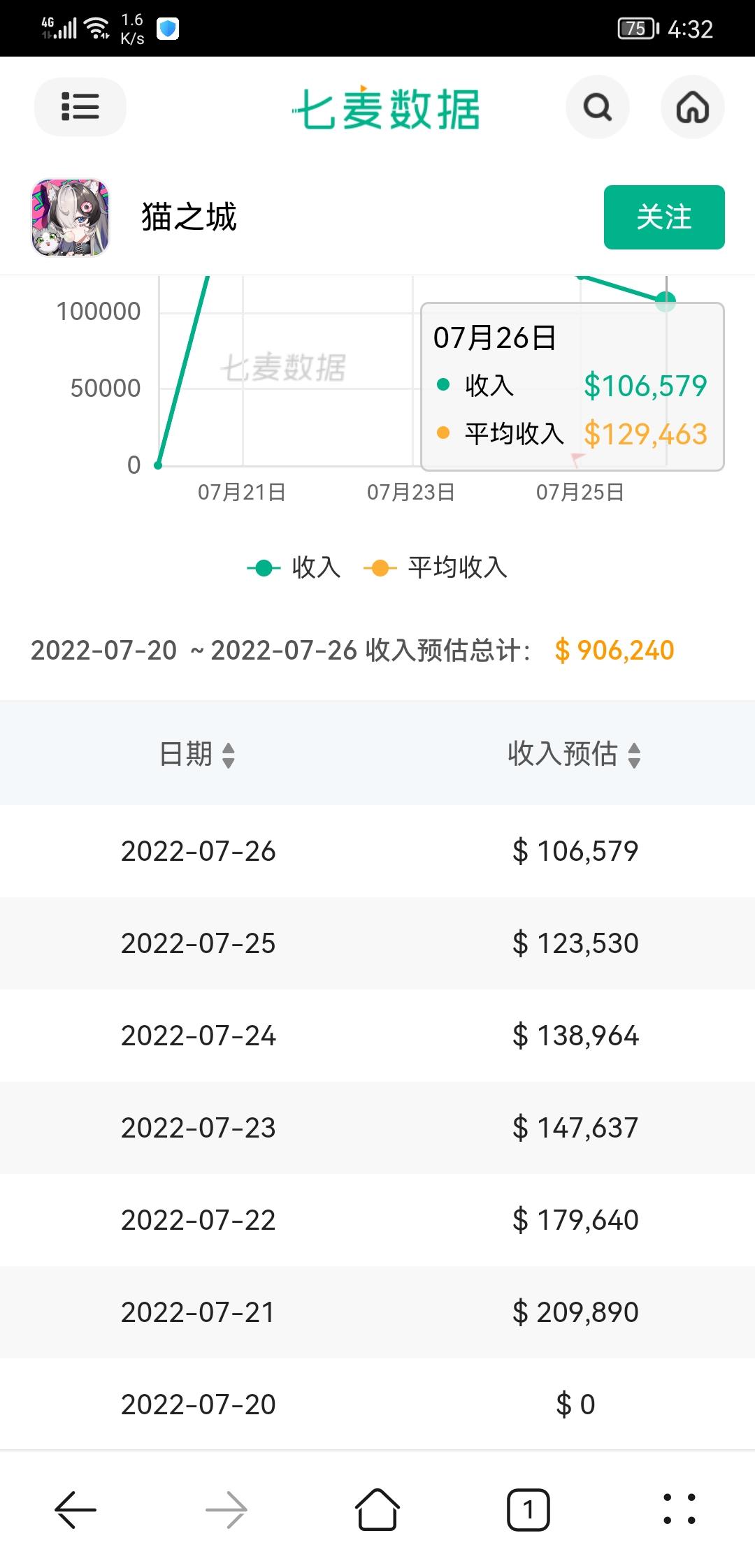Open the search icon
The image size is (755, 1568).
click(597, 107)
